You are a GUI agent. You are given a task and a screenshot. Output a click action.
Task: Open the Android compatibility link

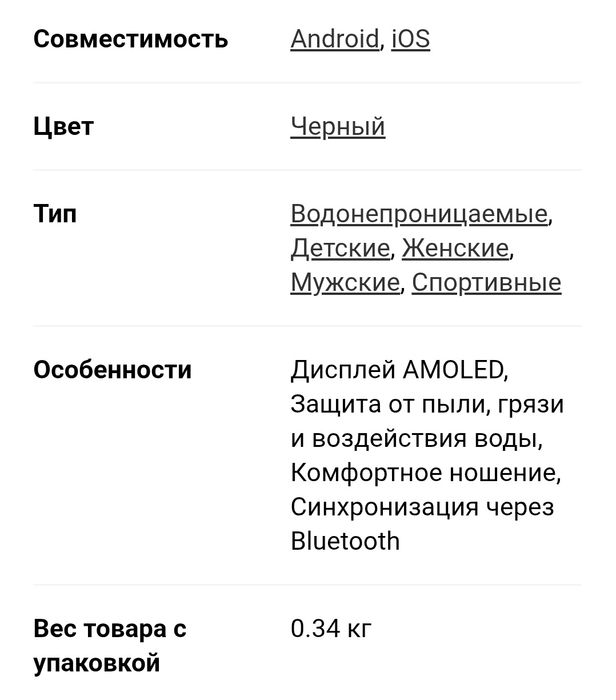335,39
